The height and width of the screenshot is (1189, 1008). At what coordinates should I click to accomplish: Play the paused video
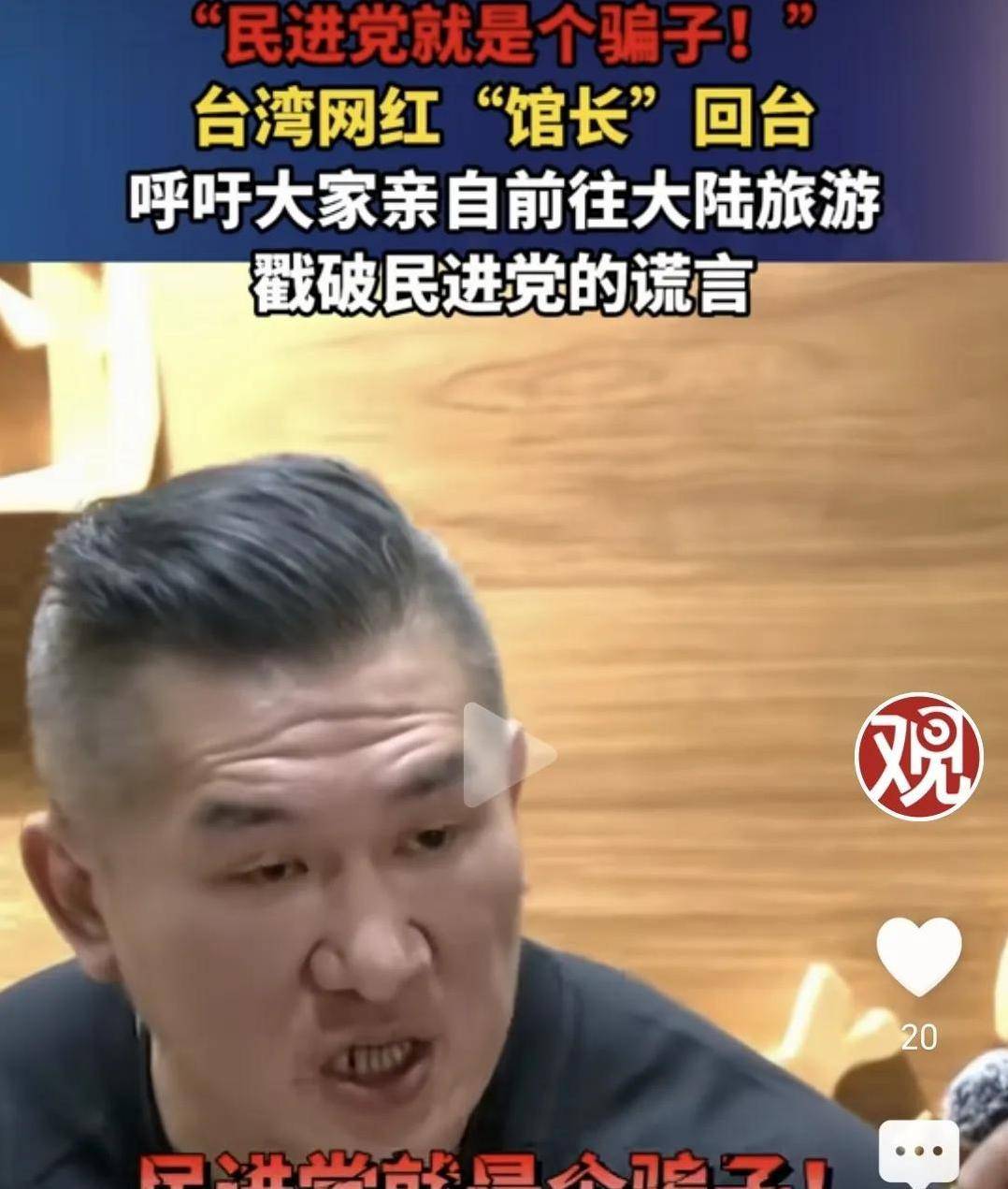tap(506, 754)
